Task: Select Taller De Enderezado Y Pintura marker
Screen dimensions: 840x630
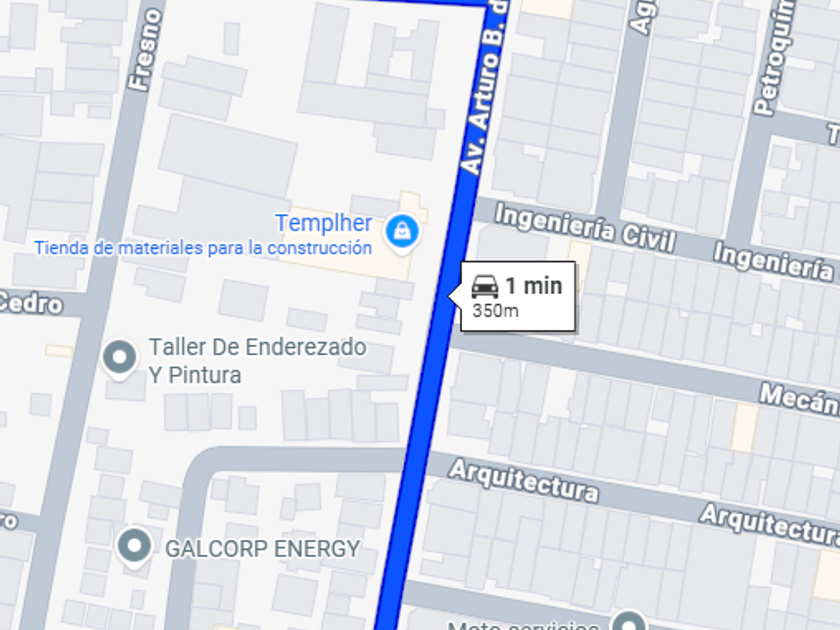Action: pos(121,357)
